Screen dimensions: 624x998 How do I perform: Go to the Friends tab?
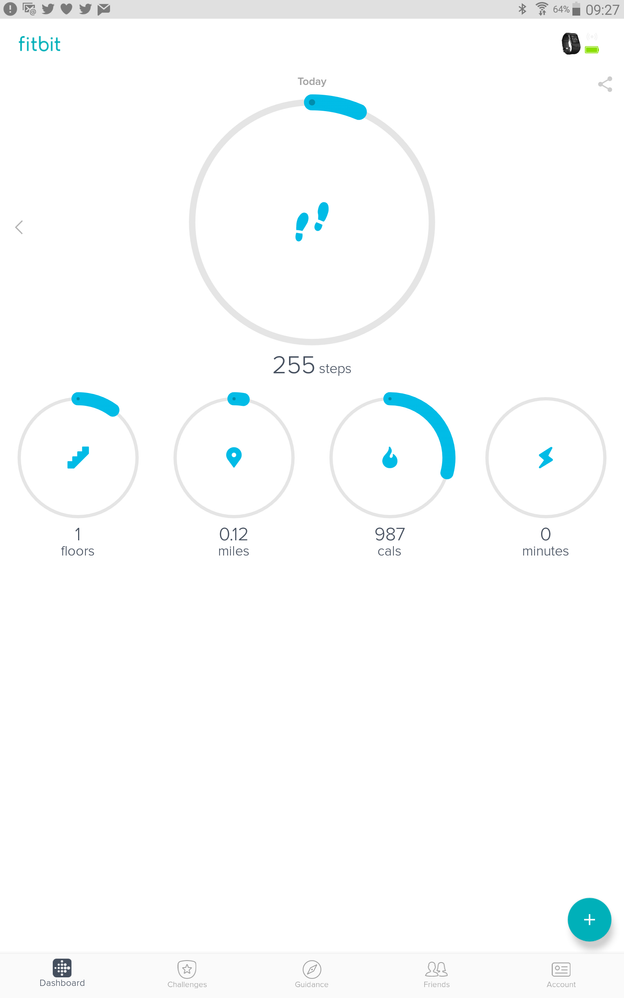pos(436,974)
